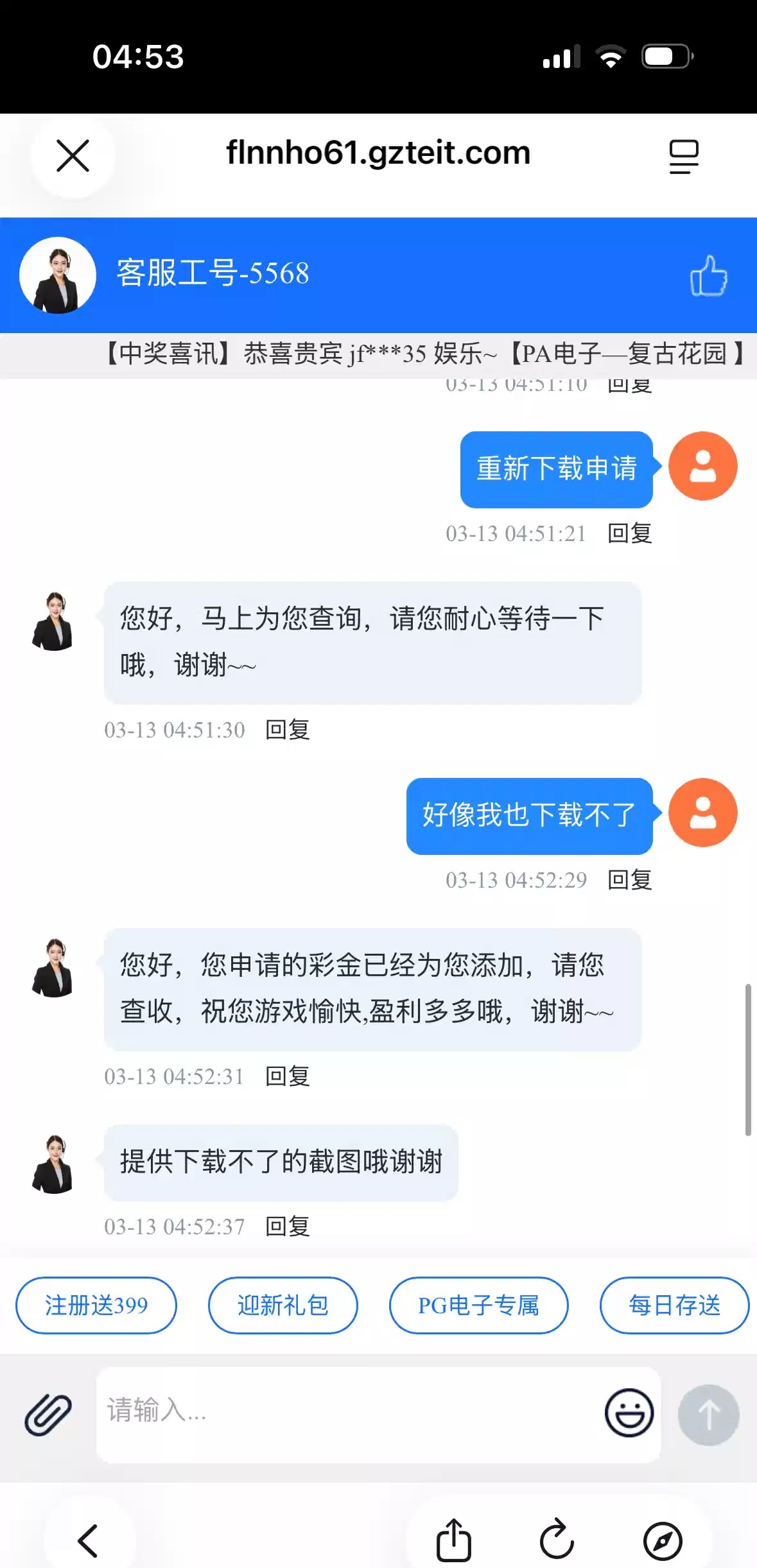Reply to the 提供下载不了的截图 message
Image resolution: width=757 pixels, height=1568 pixels.
[x=287, y=1227]
